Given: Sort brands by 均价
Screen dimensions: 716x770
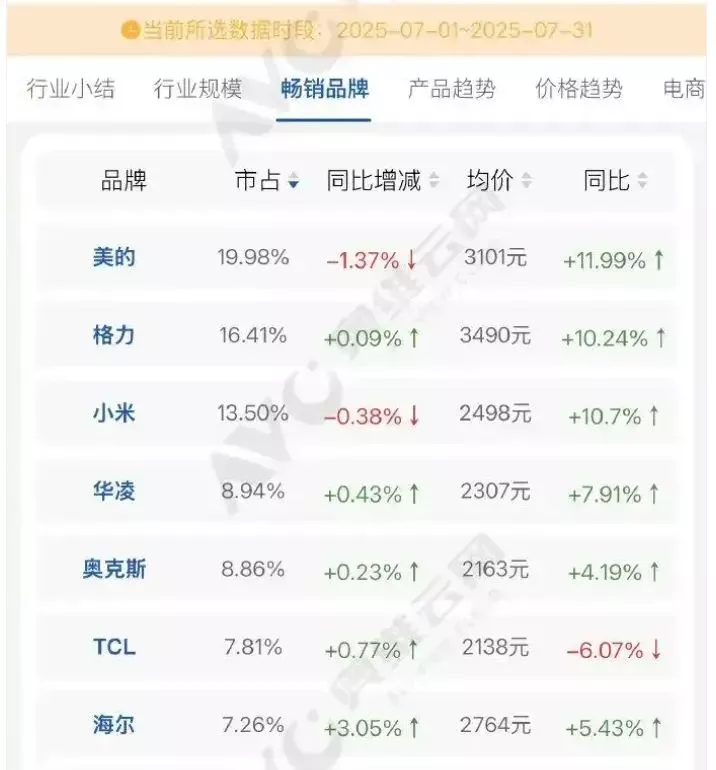Looking at the screenshot, I should (x=498, y=181).
